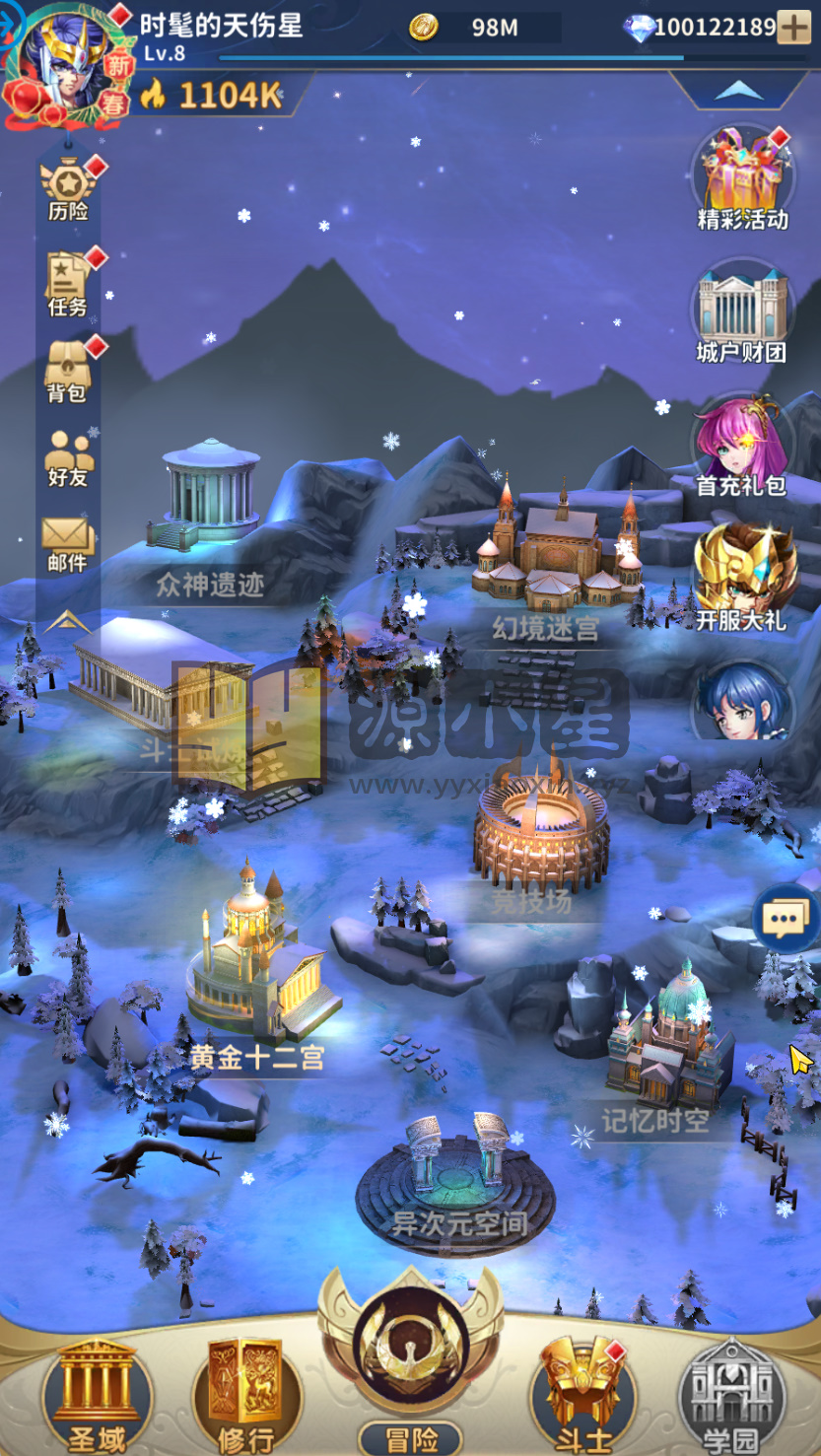Open the chat bubble button
Screen dimensions: 821x1456
pyautogui.click(x=786, y=919)
